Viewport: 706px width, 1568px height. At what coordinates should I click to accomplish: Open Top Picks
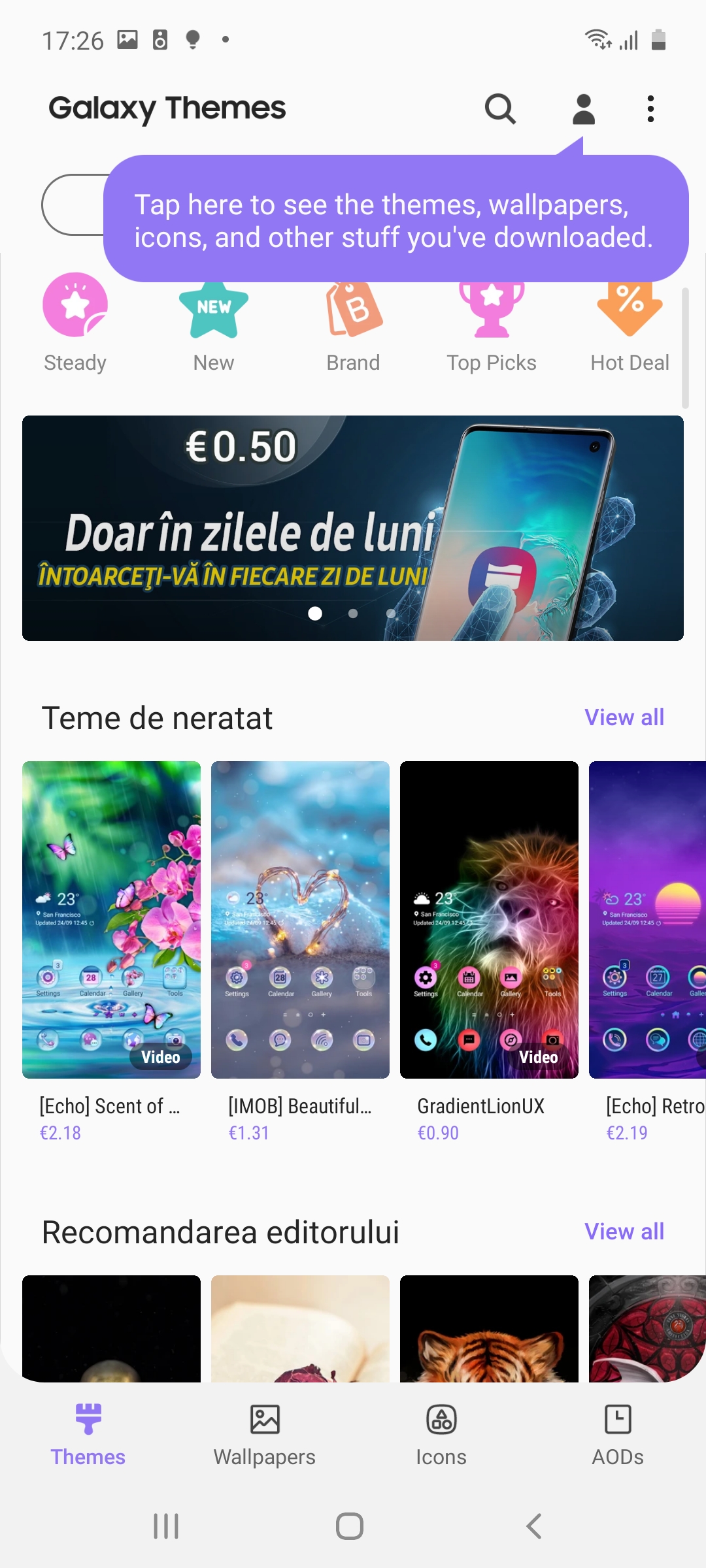[x=492, y=323]
